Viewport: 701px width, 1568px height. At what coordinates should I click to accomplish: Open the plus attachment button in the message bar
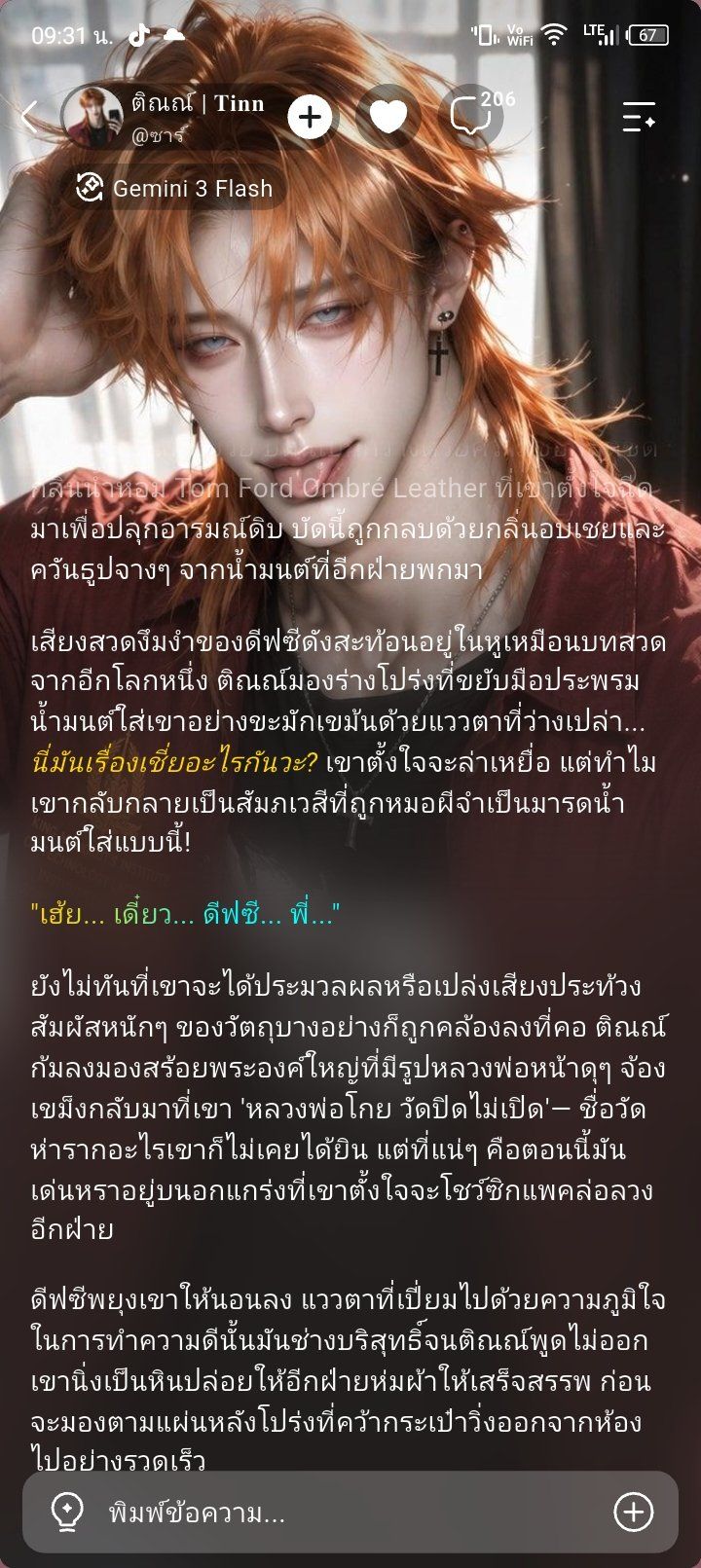coord(634,1512)
